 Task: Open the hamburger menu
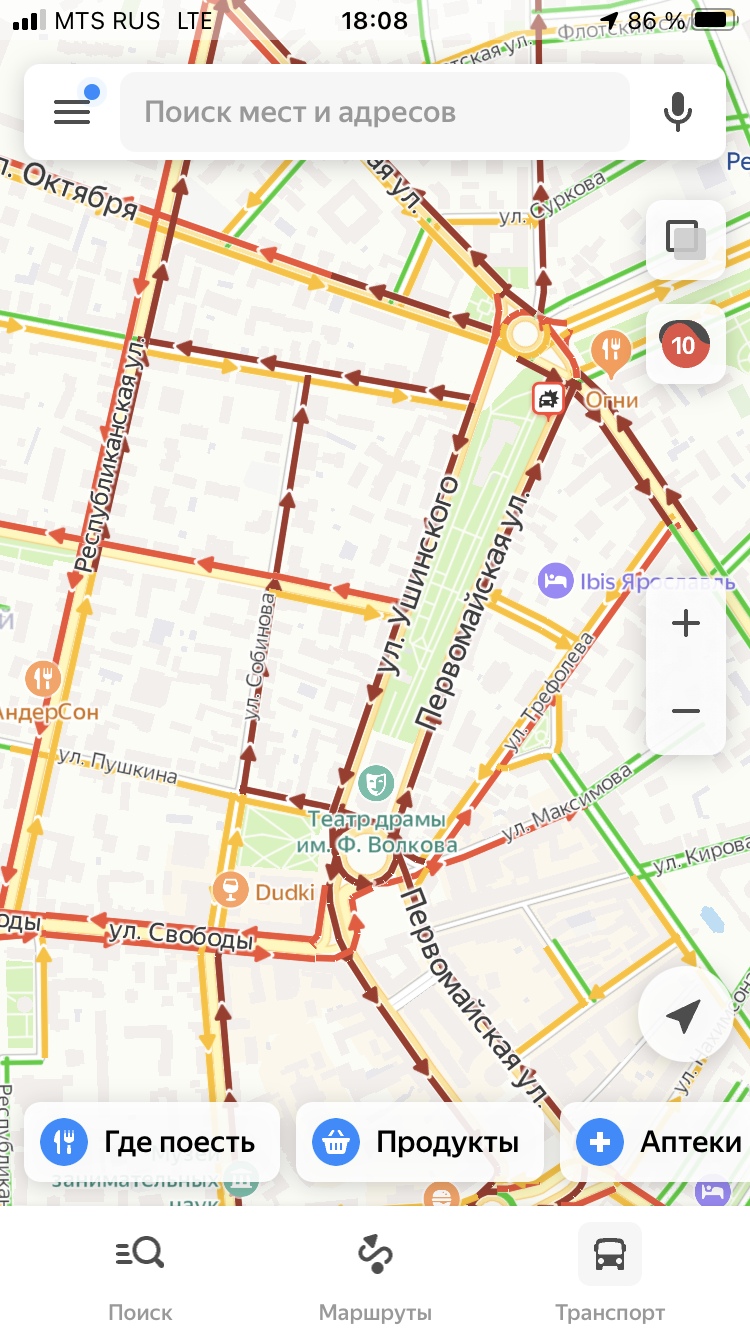(x=72, y=111)
